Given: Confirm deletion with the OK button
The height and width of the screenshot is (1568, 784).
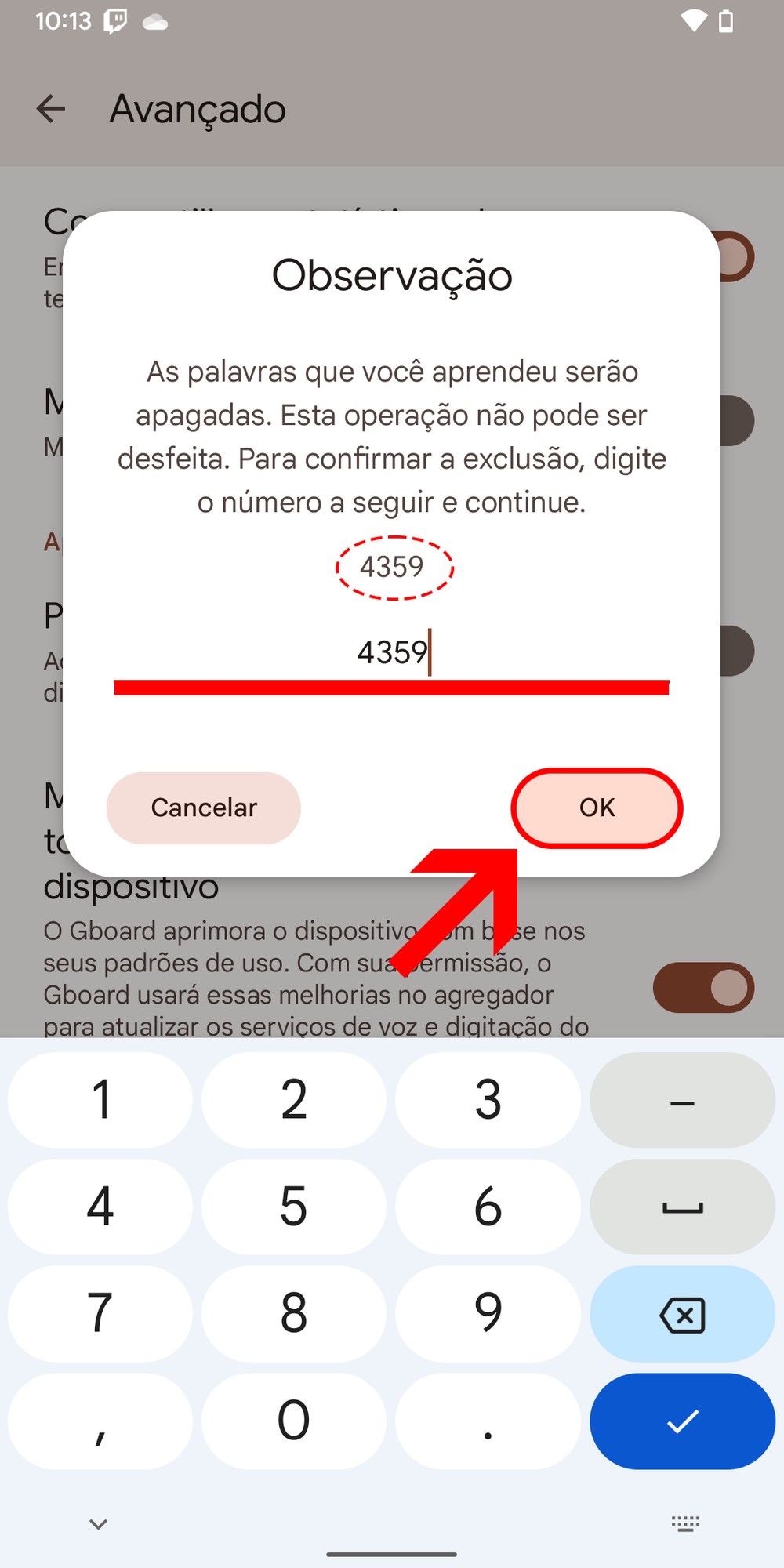Looking at the screenshot, I should 597,808.
